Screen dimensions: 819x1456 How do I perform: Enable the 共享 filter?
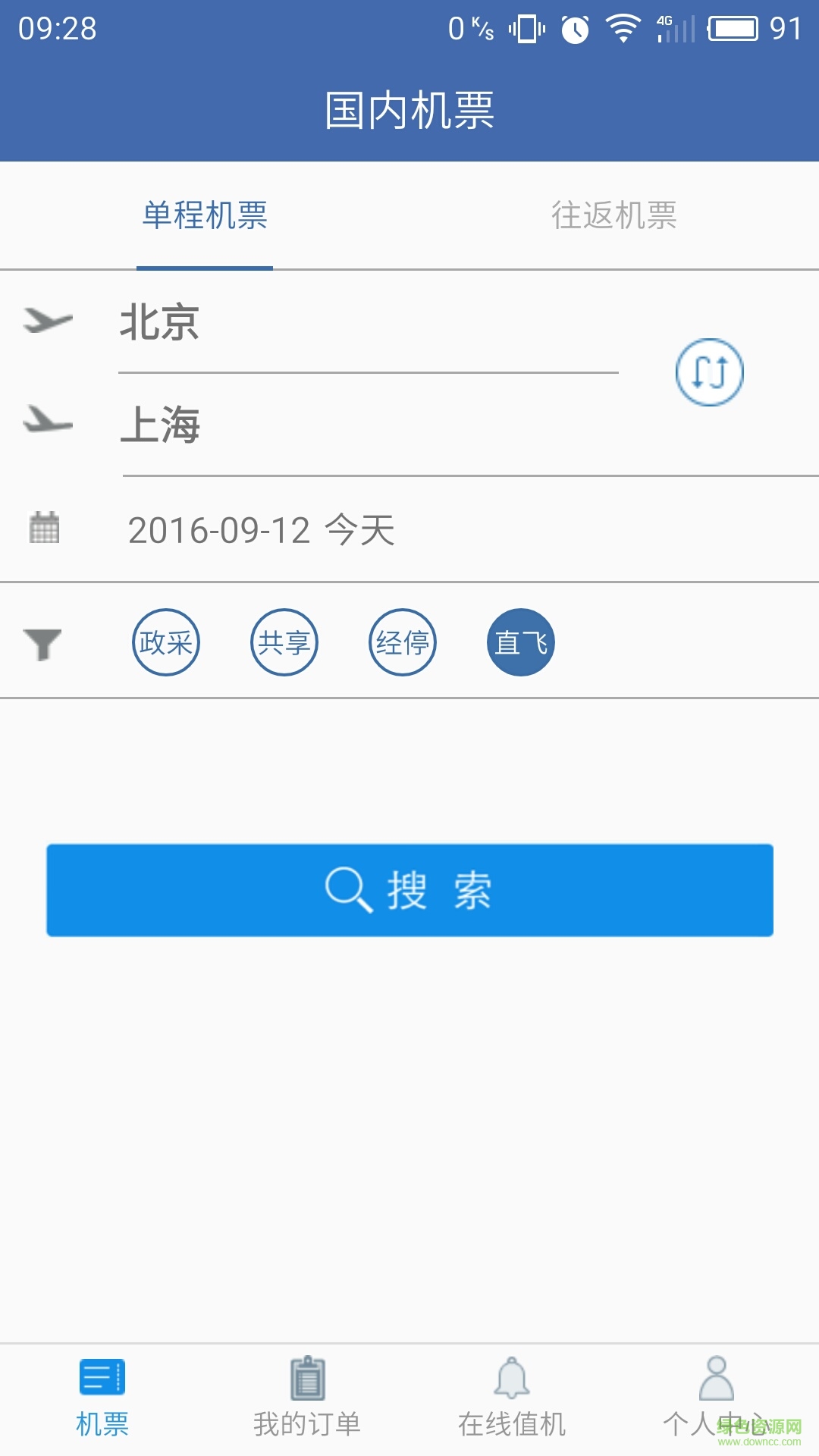tap(284, 642)
